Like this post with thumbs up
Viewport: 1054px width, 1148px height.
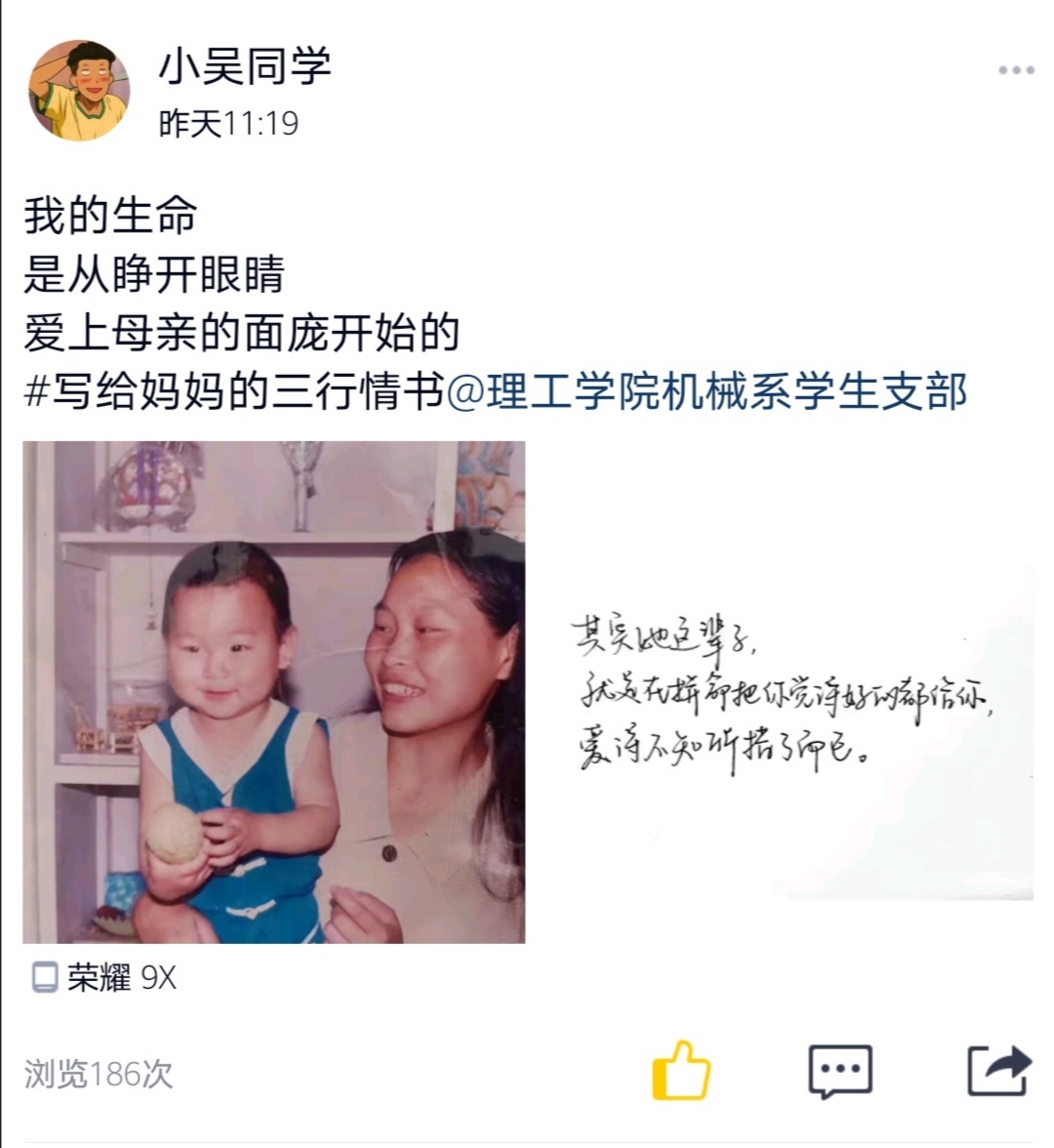click(680, 1070)
